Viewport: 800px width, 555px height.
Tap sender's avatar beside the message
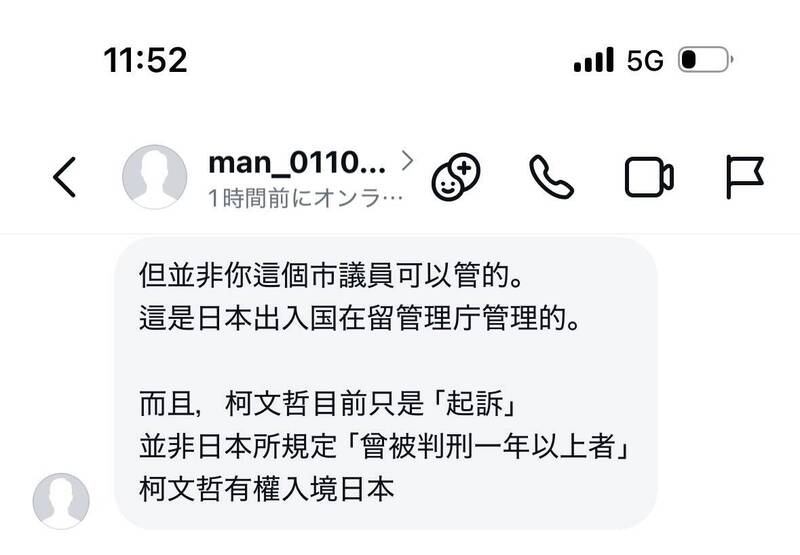click(61, 501)
